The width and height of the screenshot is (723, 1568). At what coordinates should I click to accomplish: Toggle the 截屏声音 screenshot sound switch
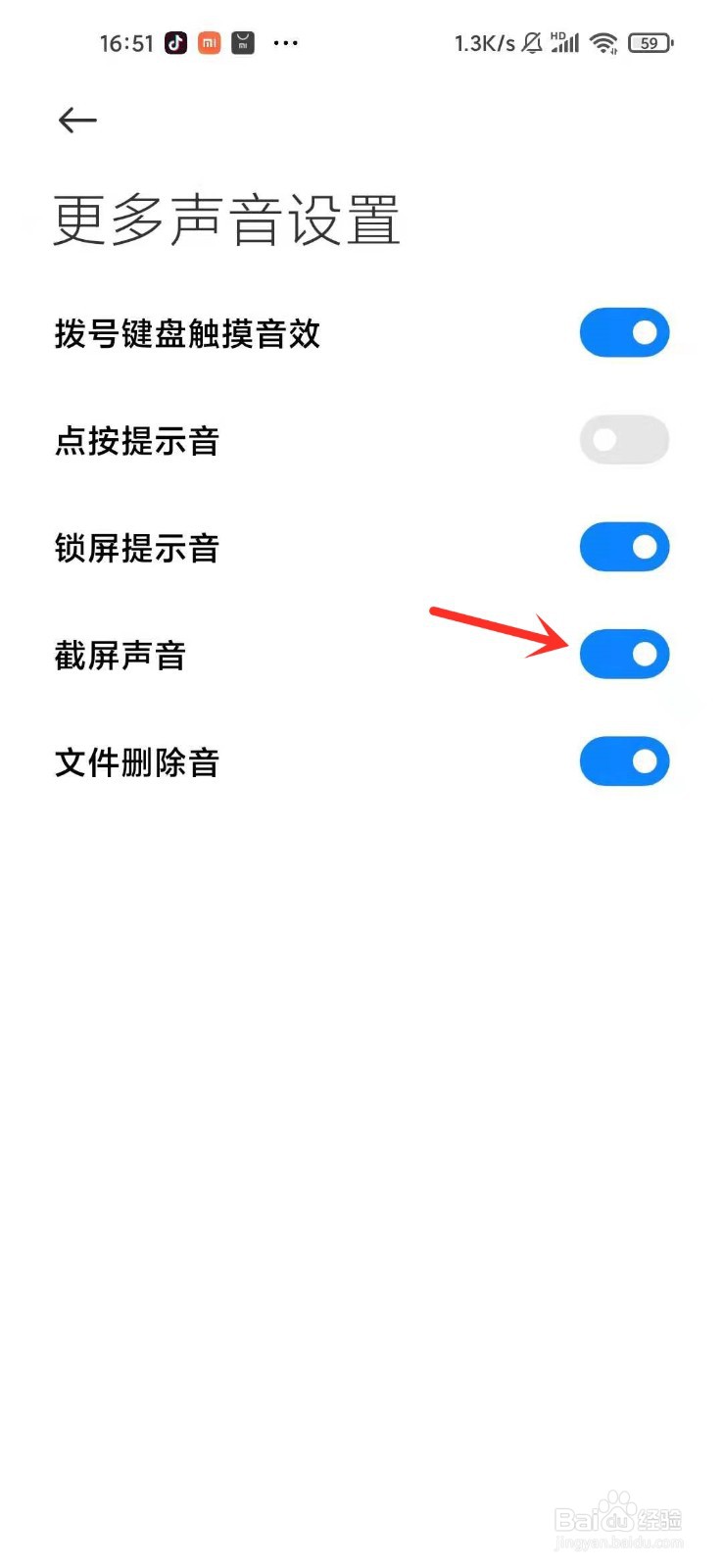click(x=624, y=654)
